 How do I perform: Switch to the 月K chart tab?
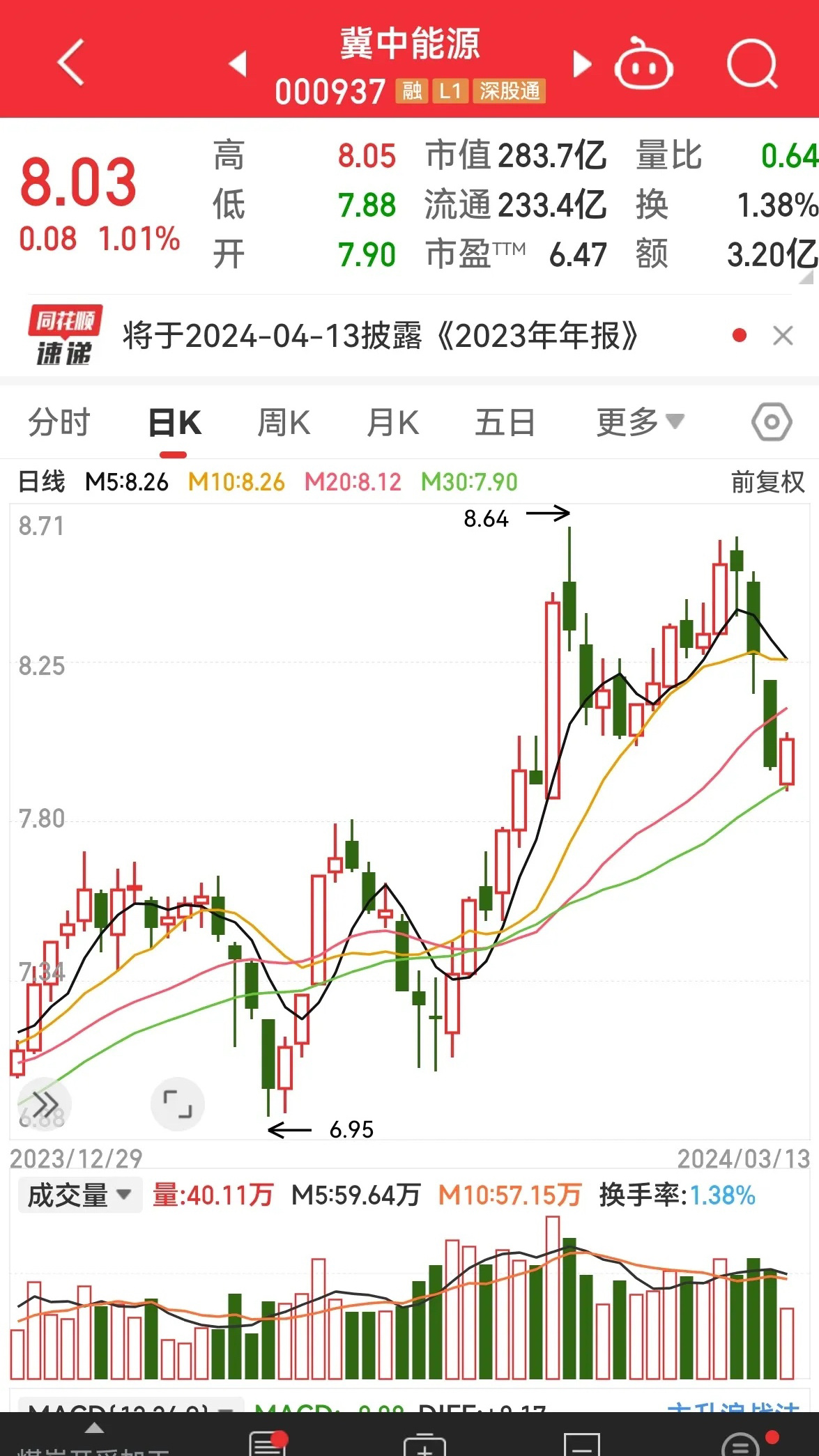point(392,423)
